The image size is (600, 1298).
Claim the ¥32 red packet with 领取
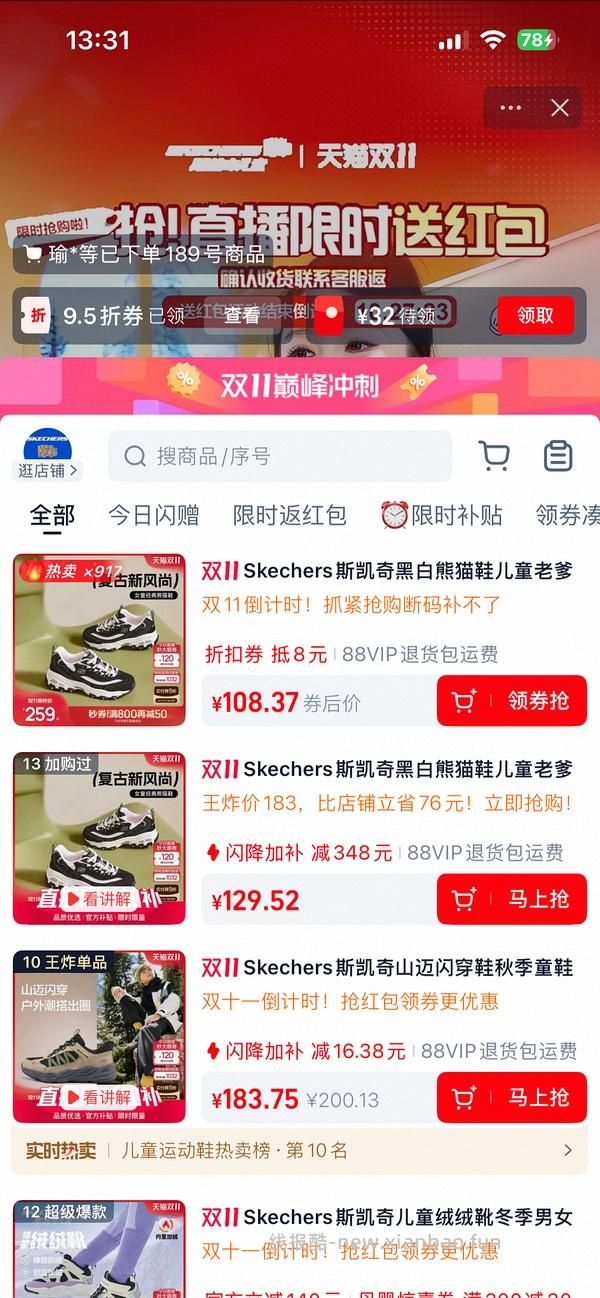click(535, 316)
